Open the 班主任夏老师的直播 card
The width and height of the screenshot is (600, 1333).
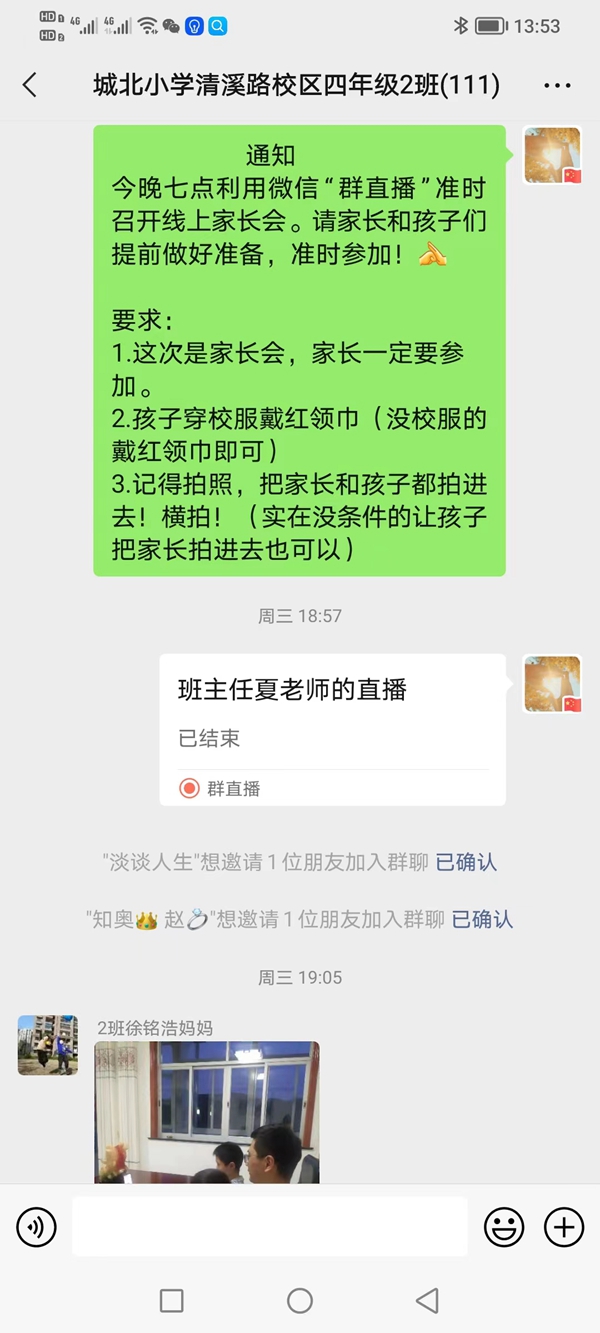[x=332, y=730]
